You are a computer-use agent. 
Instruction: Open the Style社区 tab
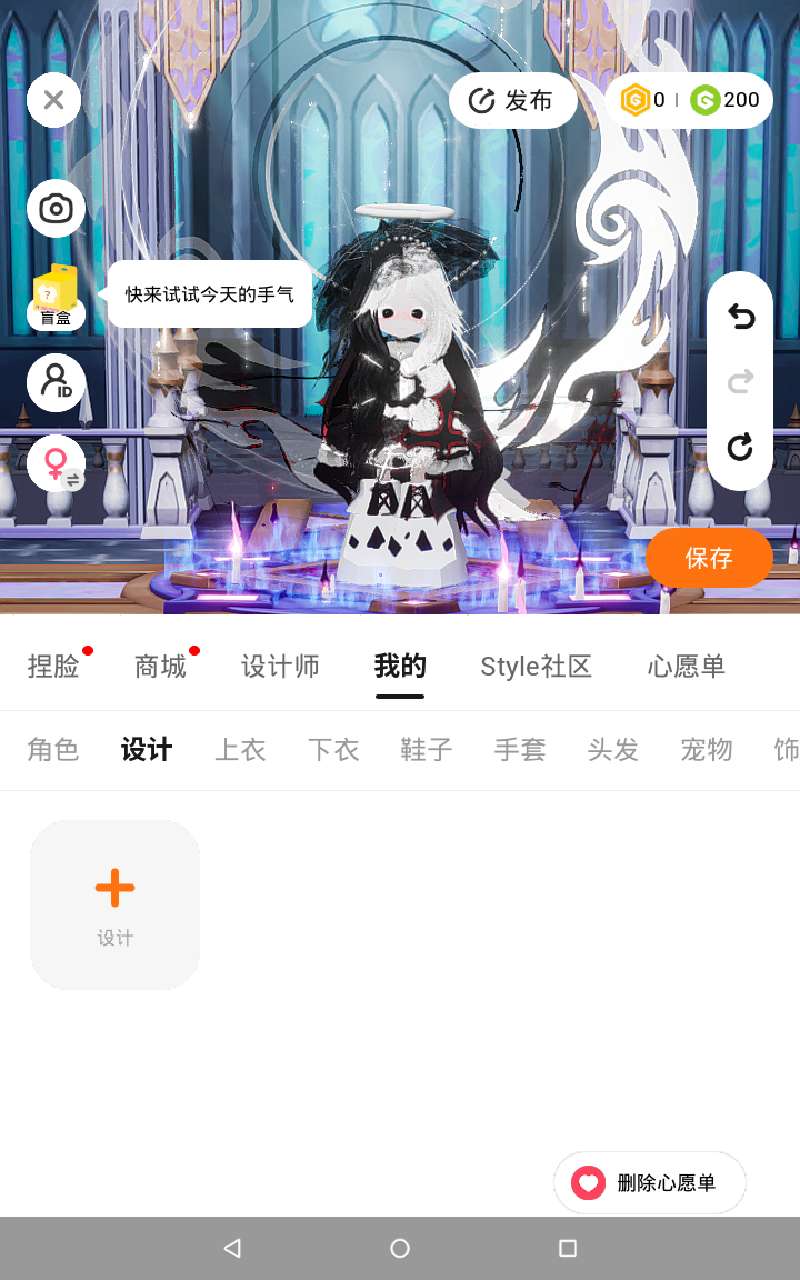(x=536, y=666)
